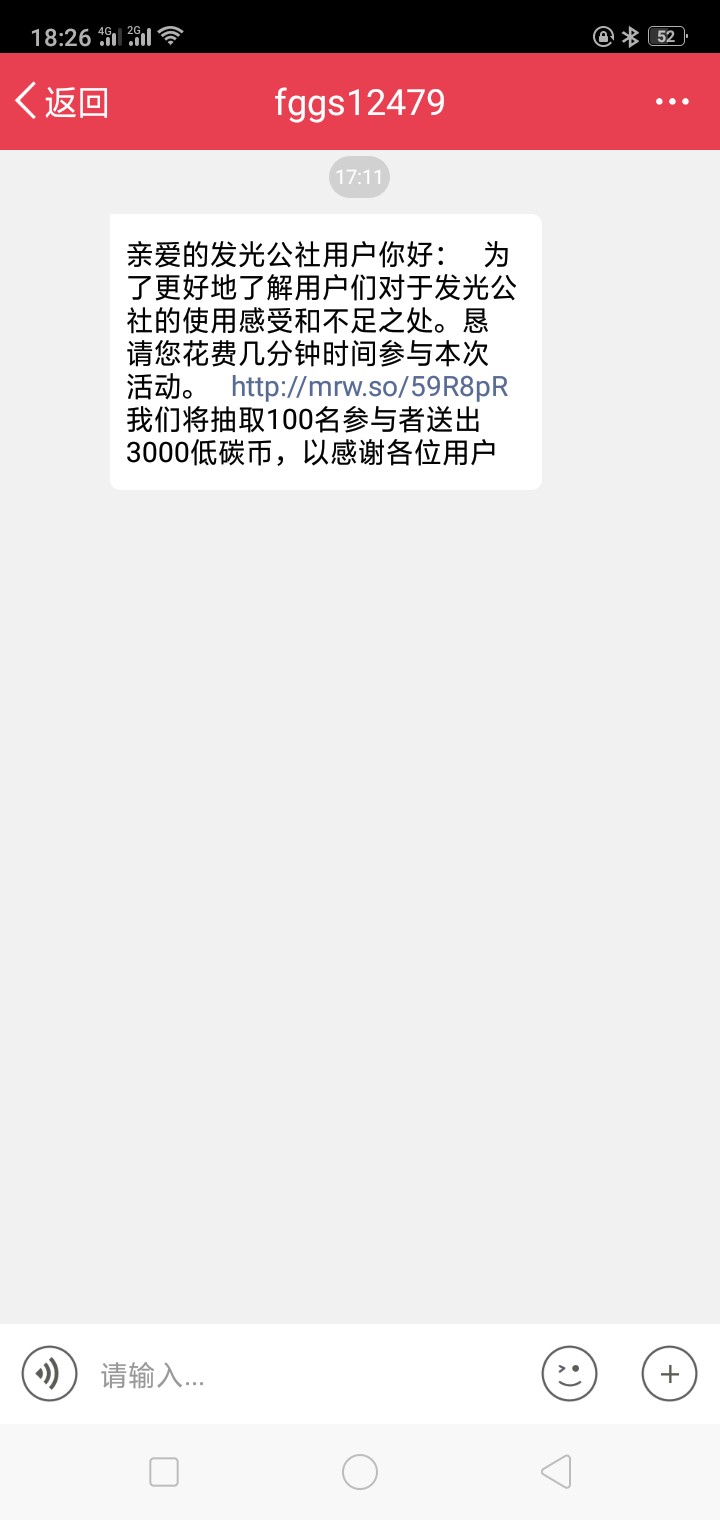Image resolution: width=720 pixels, height=1520 pixels.
Task: Switch to voice input mode
Action: pyautogui.click(x=49, y=1373)
